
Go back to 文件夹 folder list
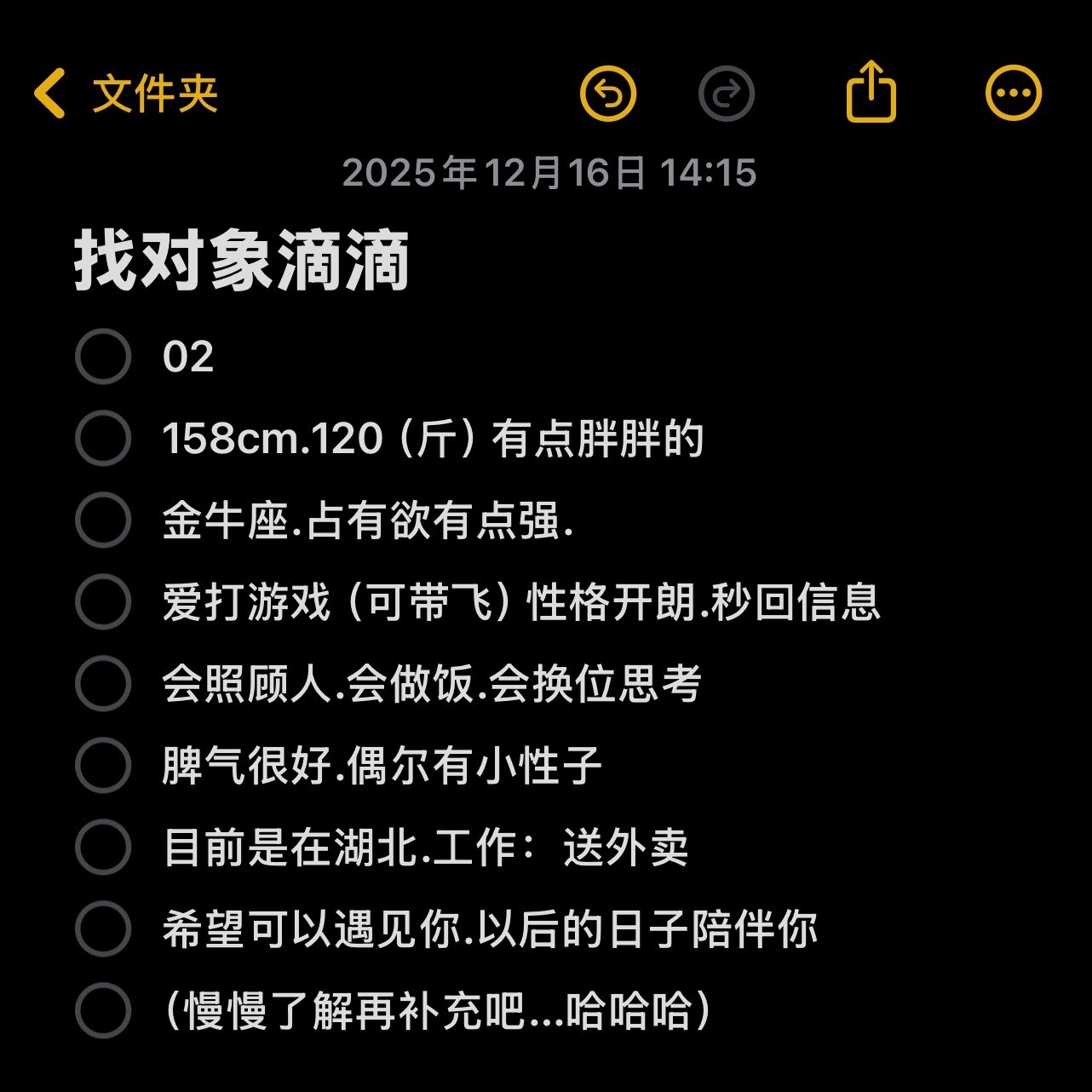(x=126, y=94)
